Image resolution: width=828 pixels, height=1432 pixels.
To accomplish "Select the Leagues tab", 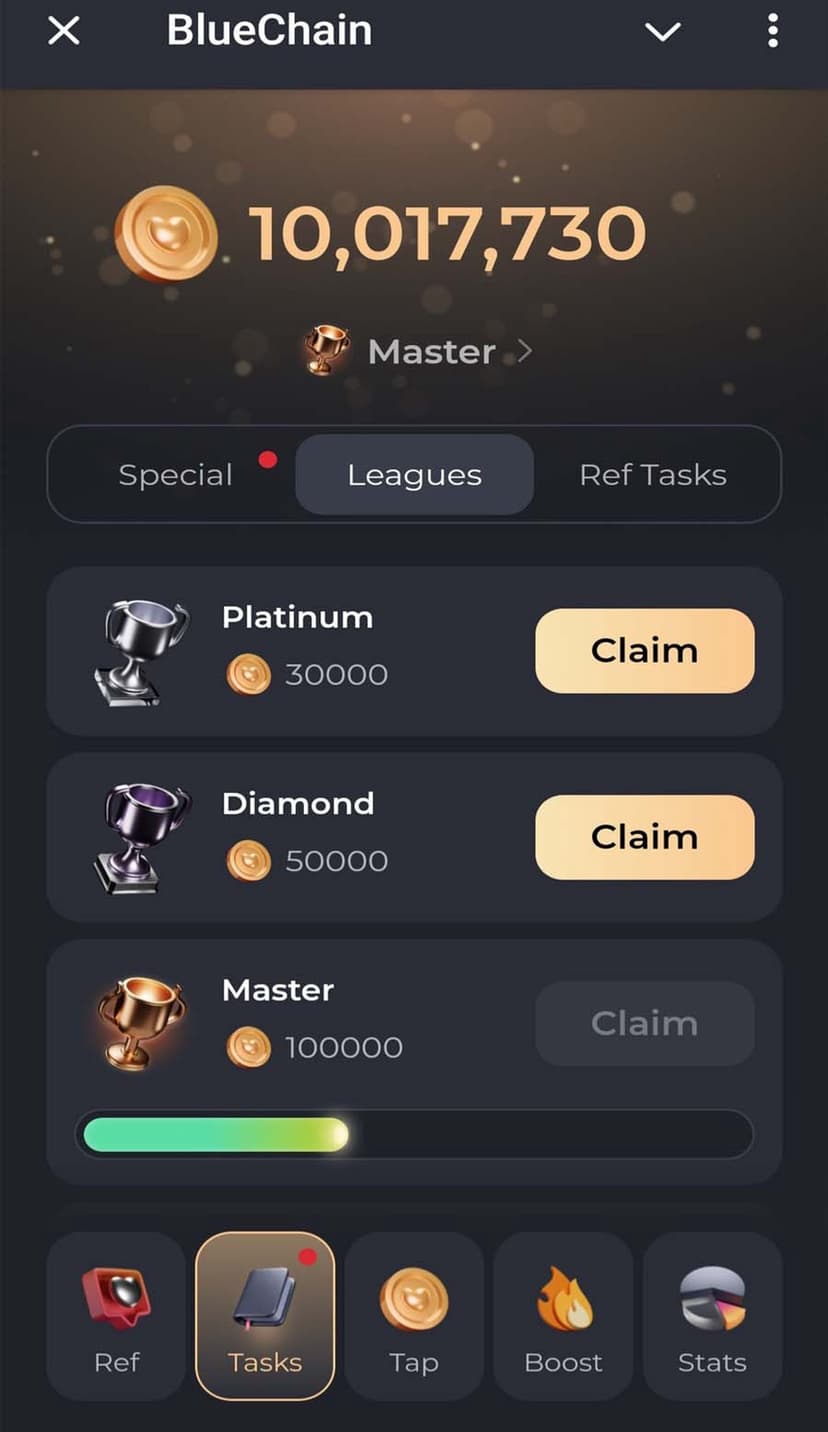I will (x=414, y=475).
